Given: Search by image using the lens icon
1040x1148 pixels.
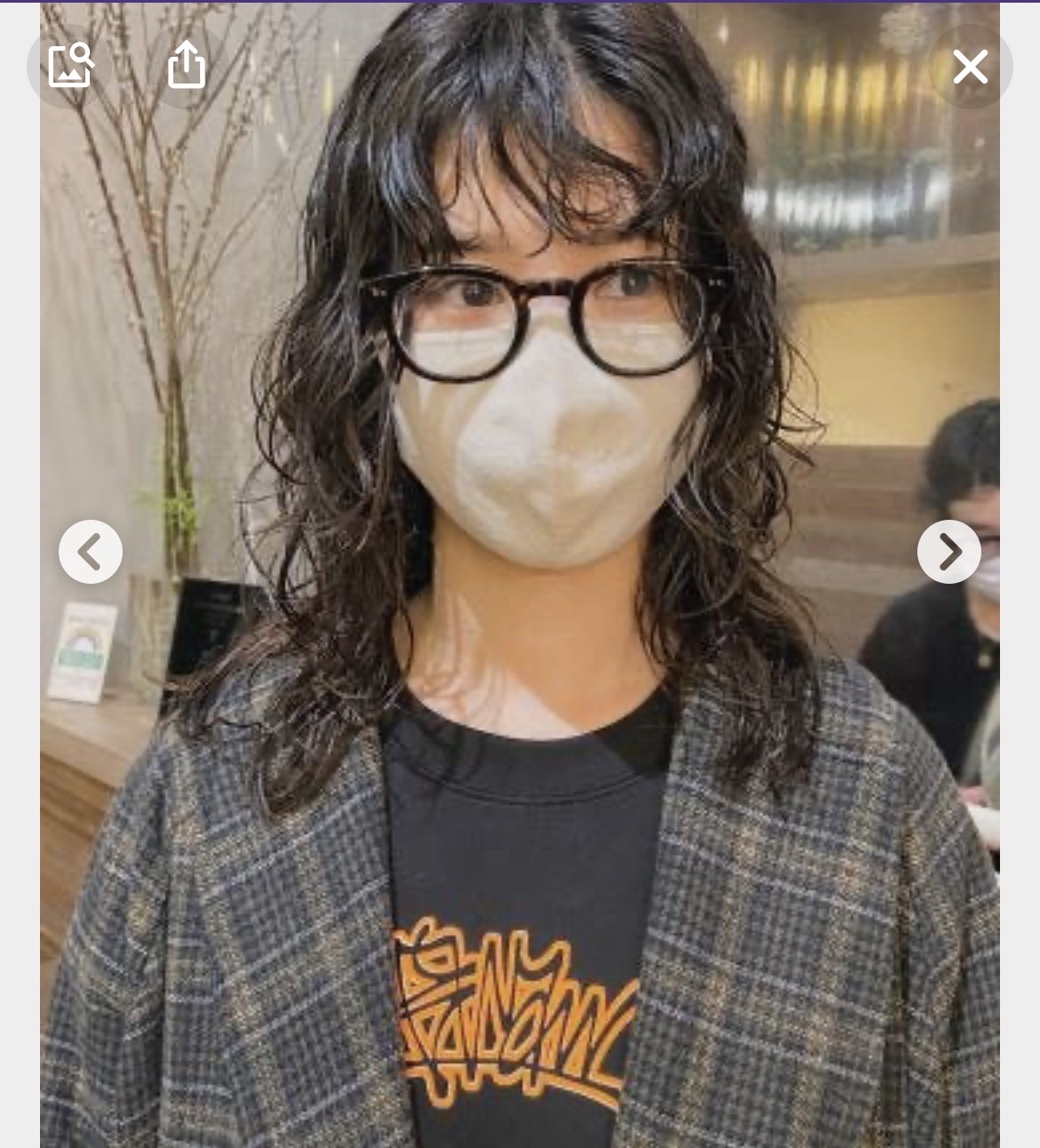Looking at the screenshot, I should pos(70,65).
